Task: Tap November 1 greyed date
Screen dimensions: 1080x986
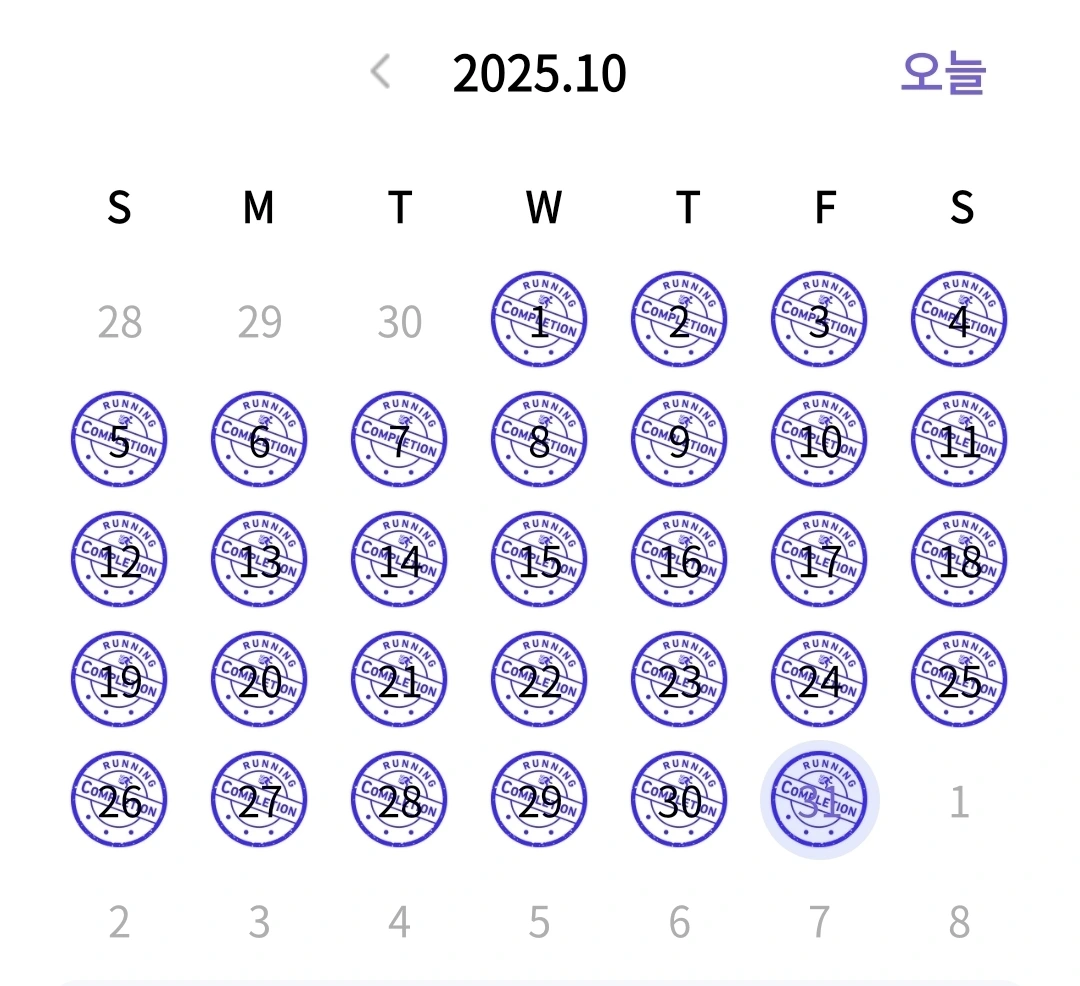Action: tap(959, 802)
